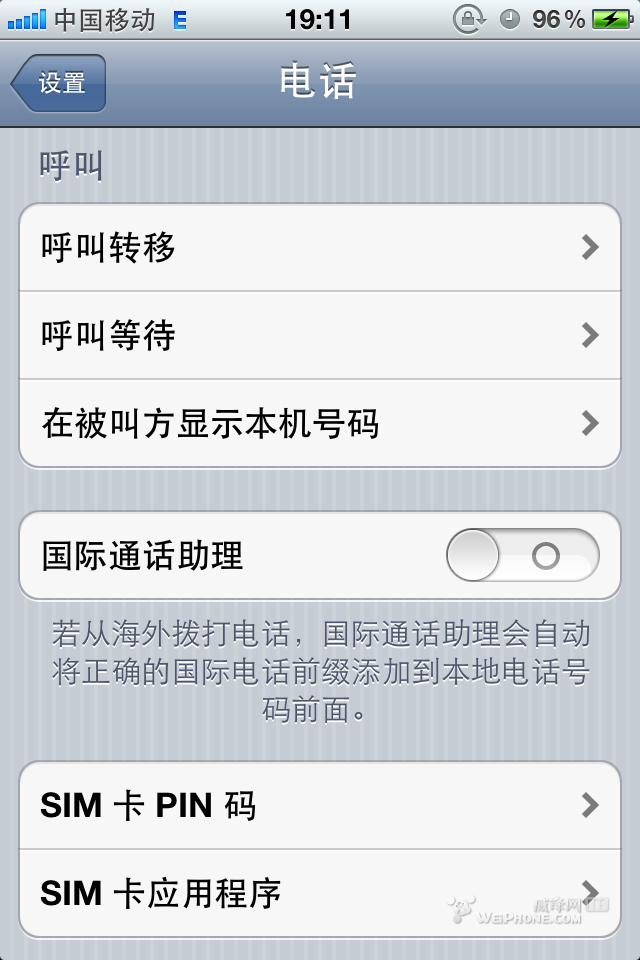Open SIM 卡 PIN 码 settings

coord(320,805)
